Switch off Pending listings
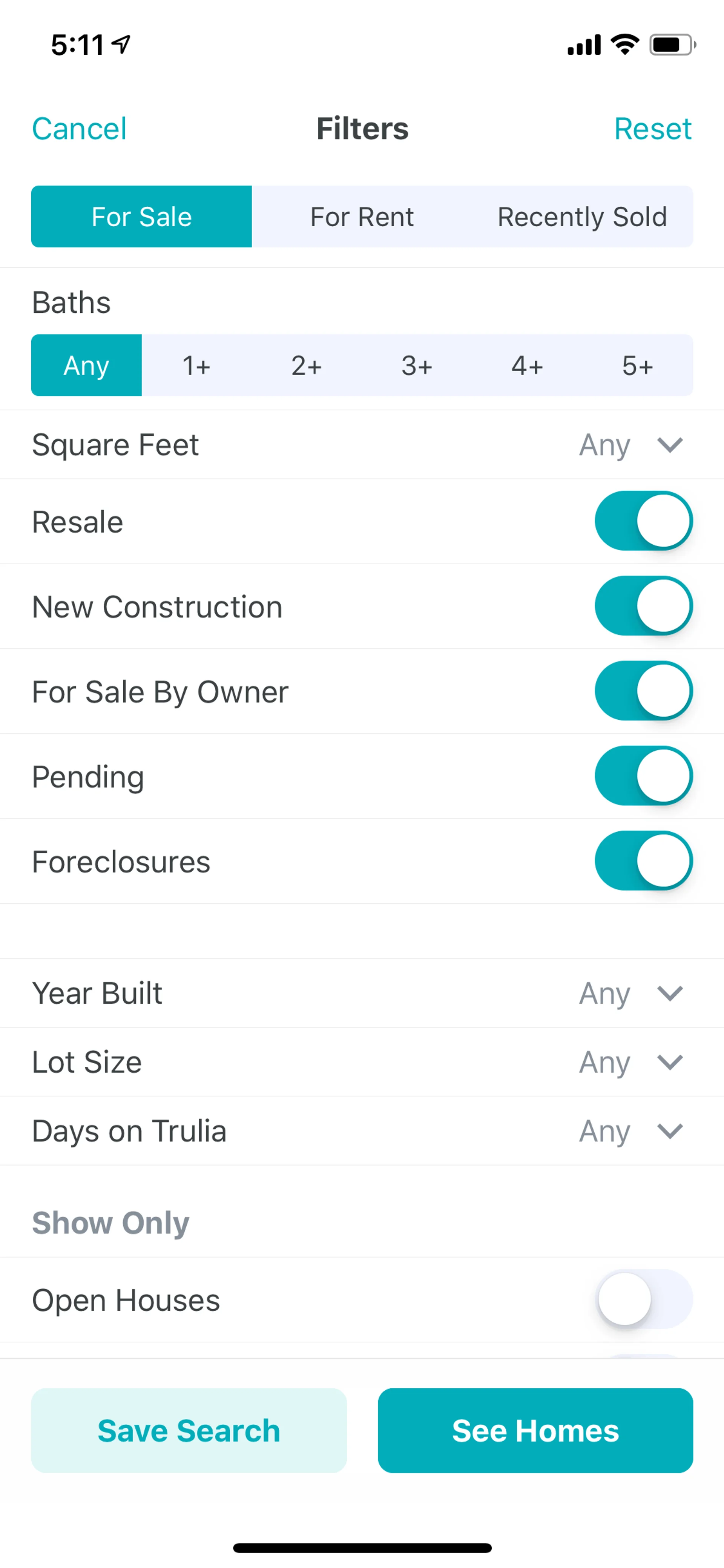724x1568 pixels. [x=643, y=776]
